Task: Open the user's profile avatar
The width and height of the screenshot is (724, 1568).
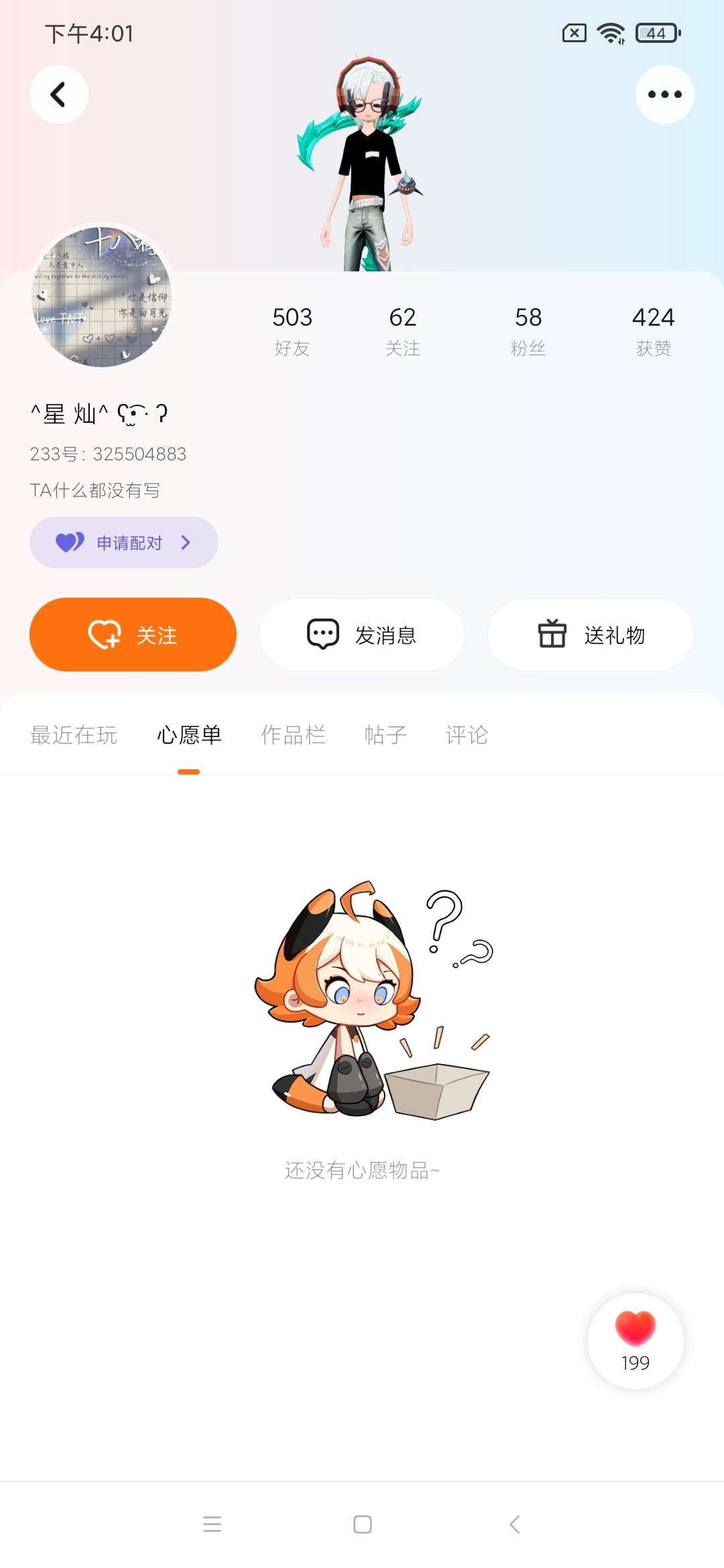Action: point(102,296)
